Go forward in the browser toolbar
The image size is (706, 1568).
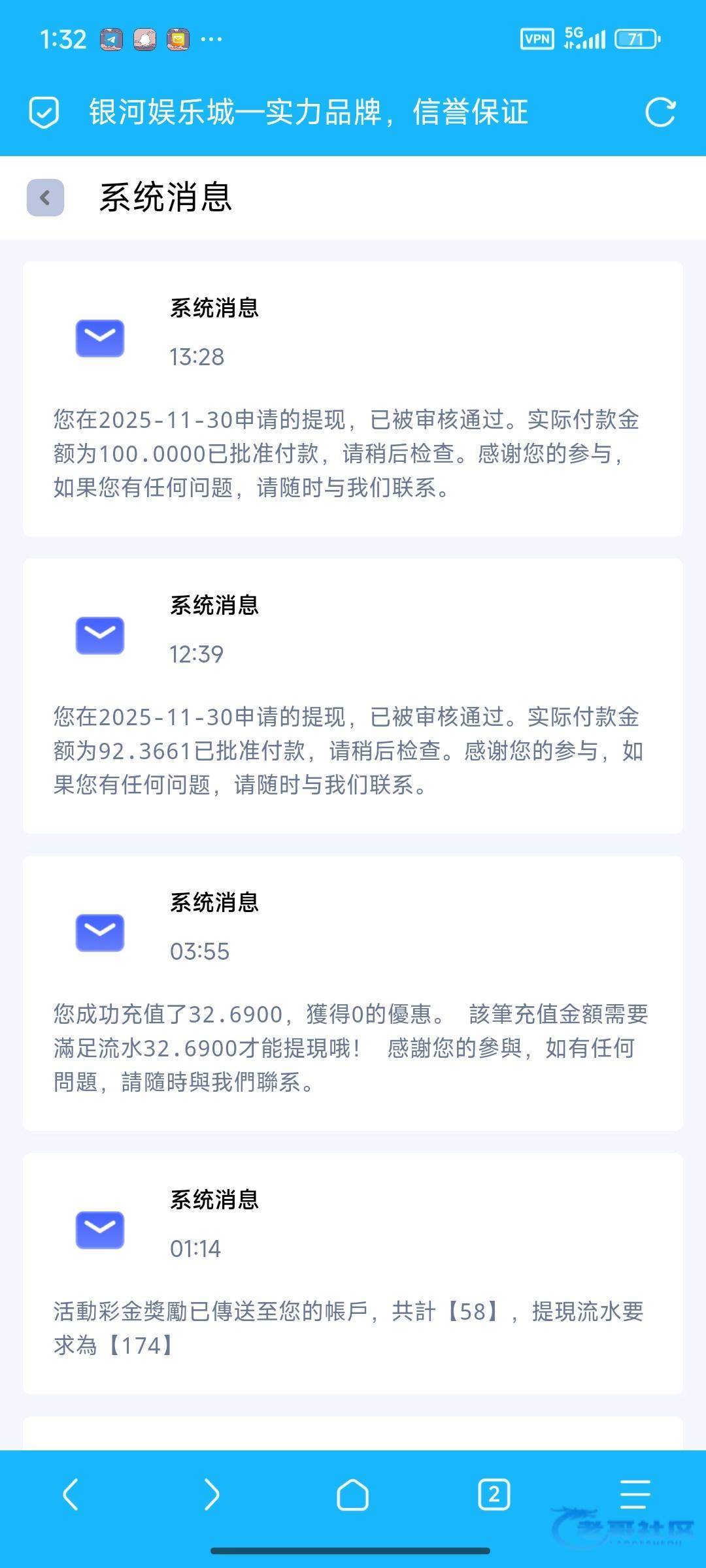(x=212, y=1494)
